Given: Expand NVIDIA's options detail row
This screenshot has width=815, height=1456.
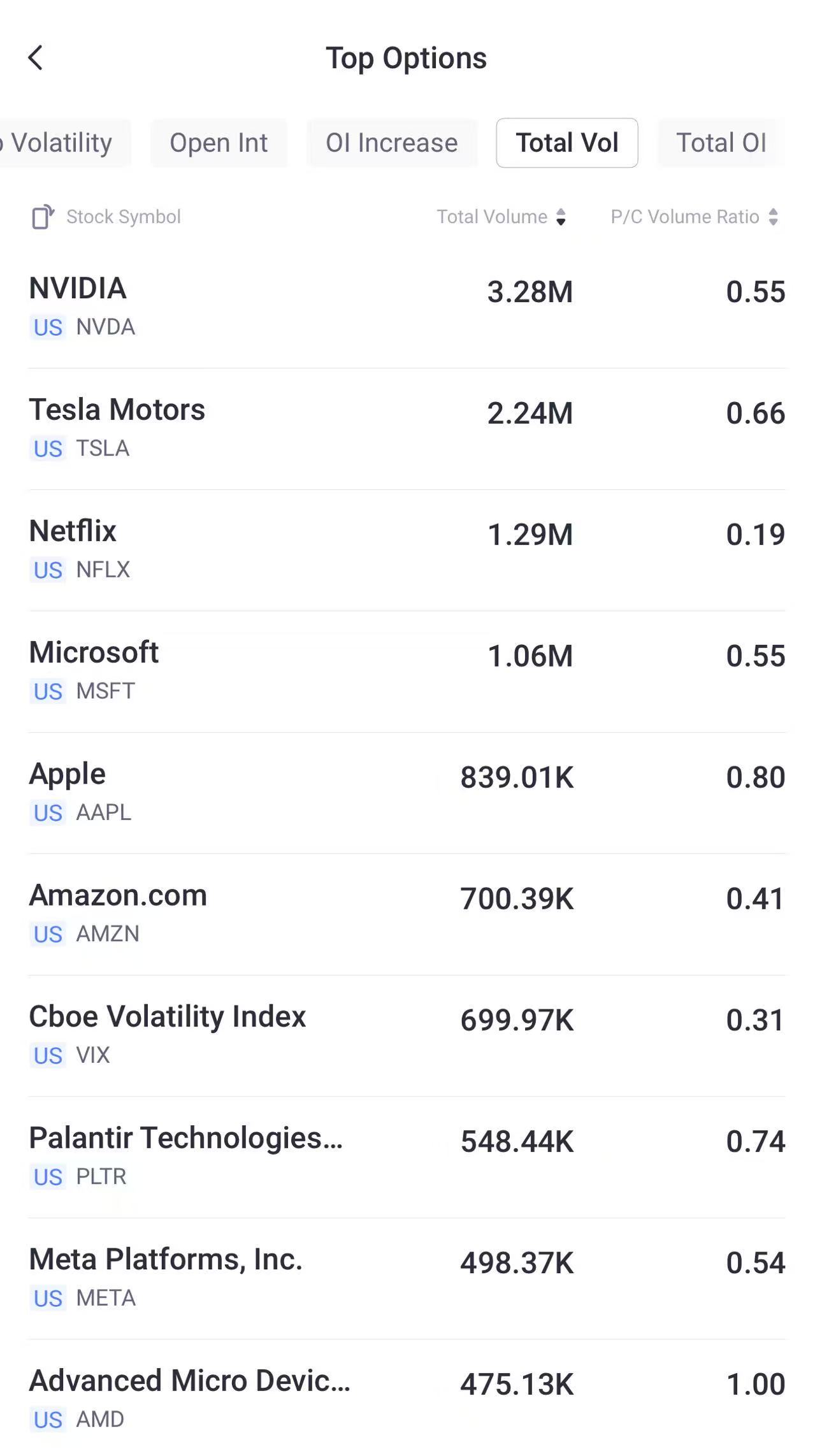Looking at the screenshot, I should pos(78,288).
